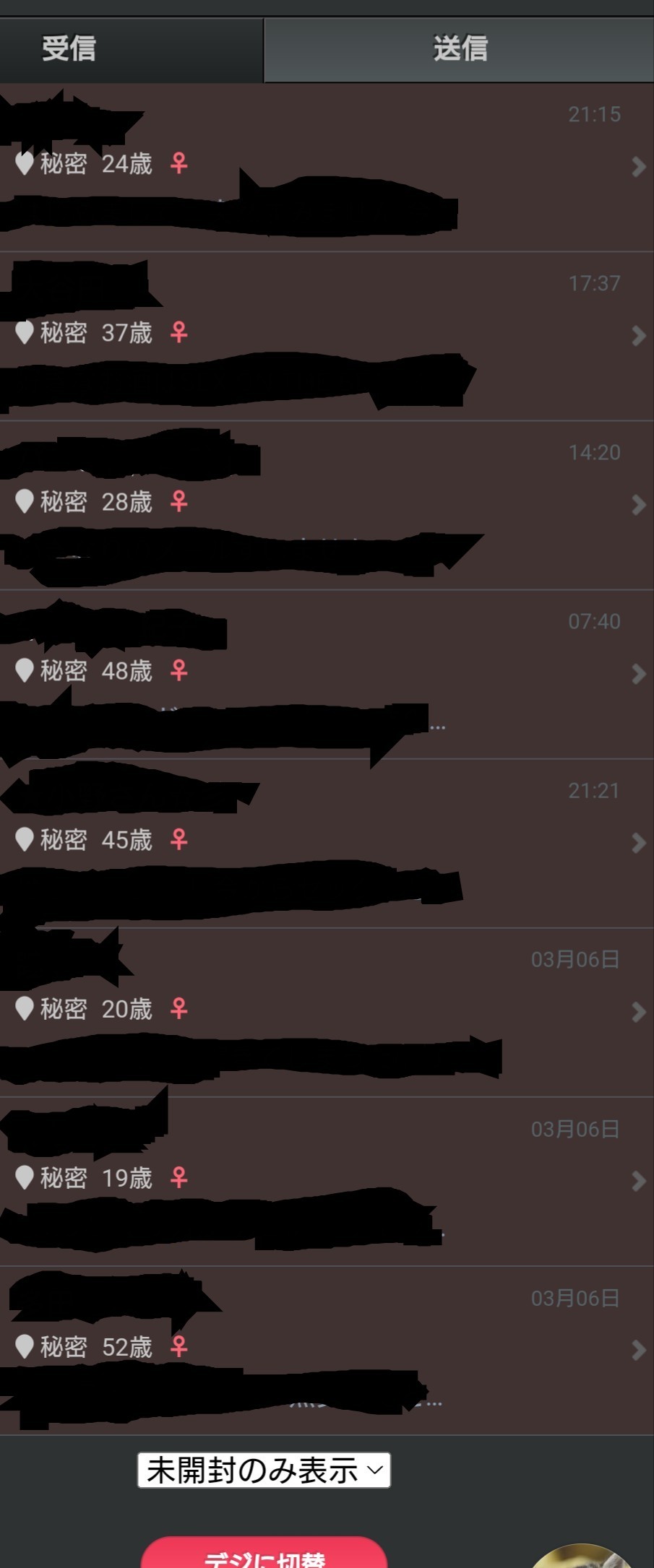Open the 52歳 user's message thread

pyautogui.click(x=325, y=1350)
